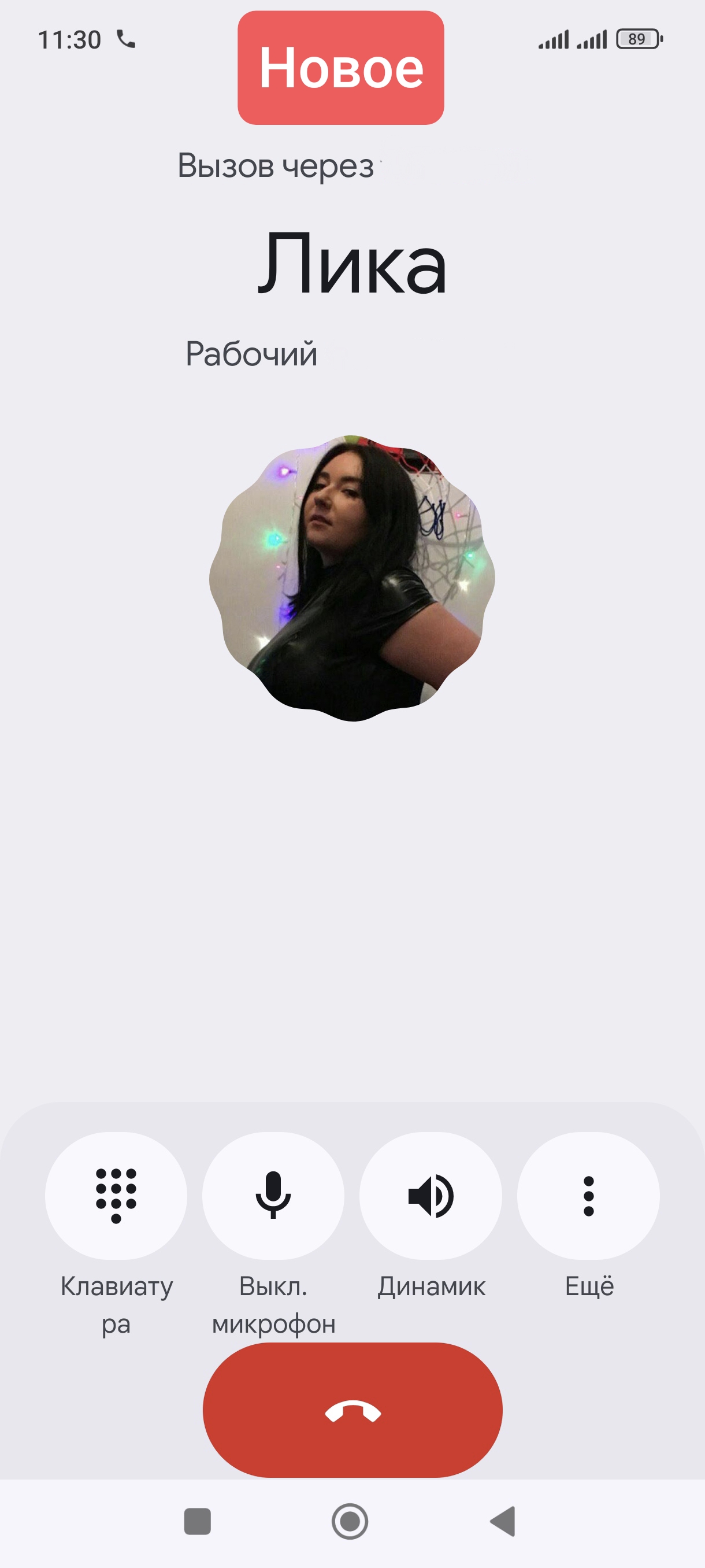The height and width of the screenshot is (1568, 705).
Task: Go to the home screen
Action: [350, 1521]
